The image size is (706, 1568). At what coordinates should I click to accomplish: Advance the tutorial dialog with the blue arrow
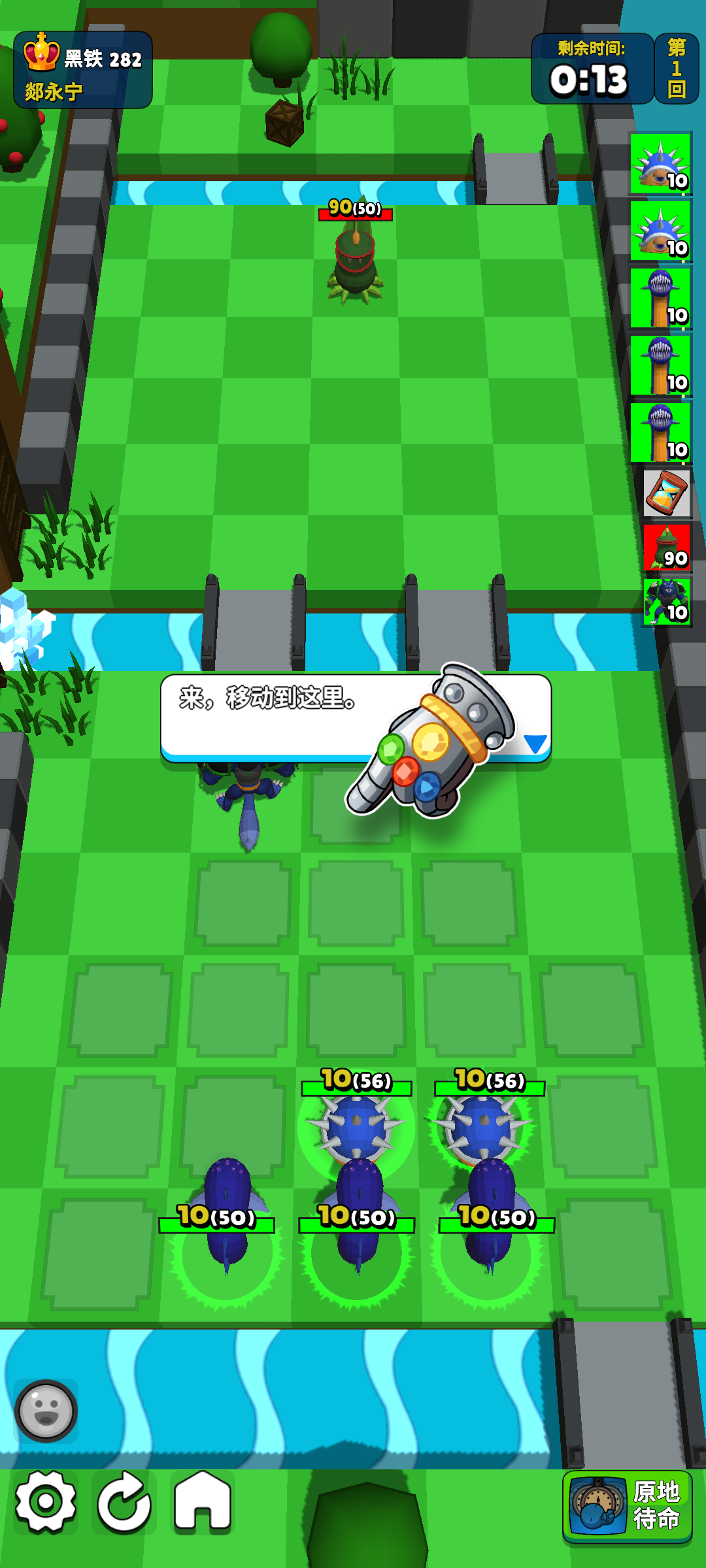coord(535,743)
